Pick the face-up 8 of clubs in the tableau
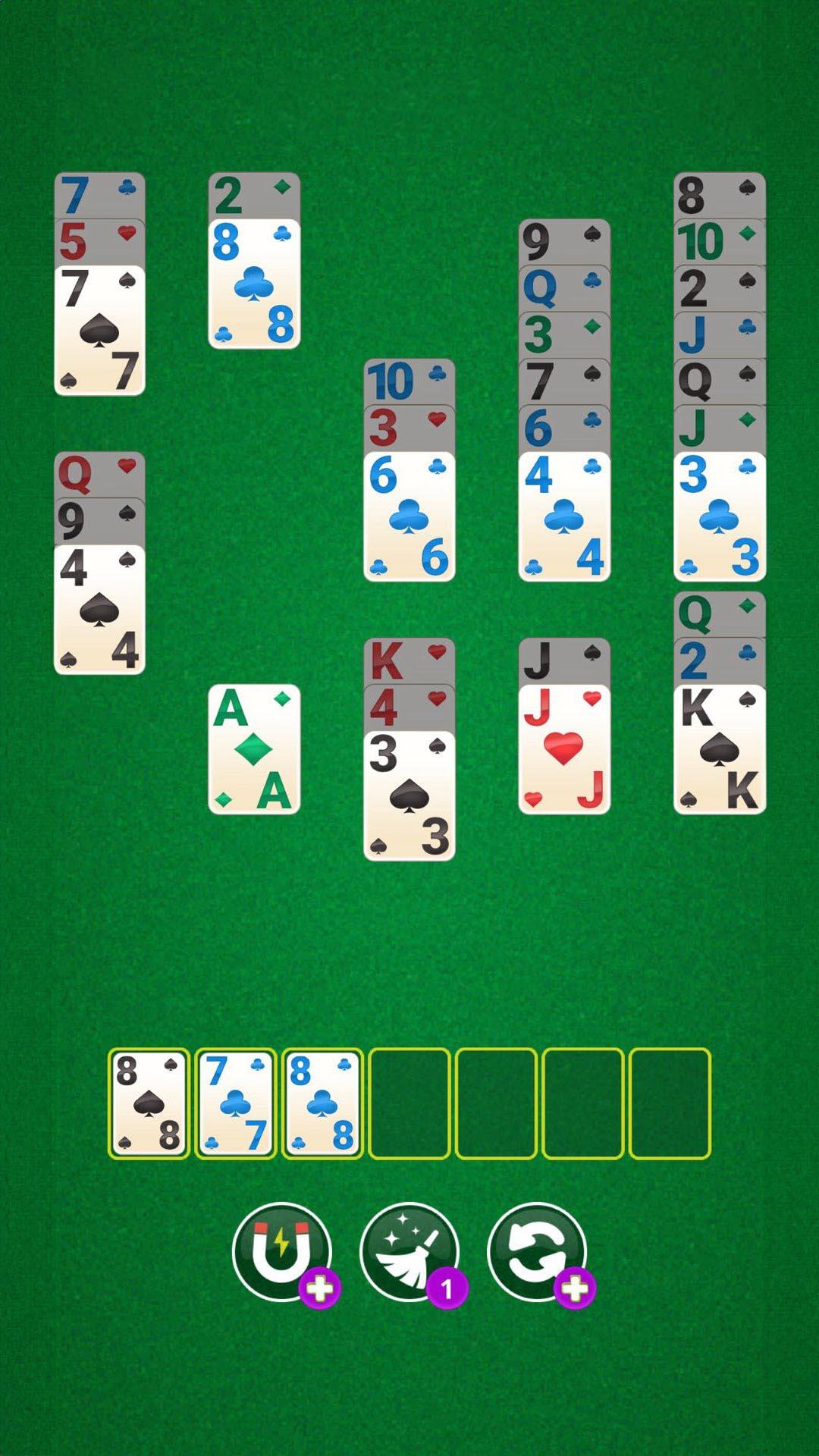Image resolution: width=819 pixels, height=1456 pixels. click(254, 284)
